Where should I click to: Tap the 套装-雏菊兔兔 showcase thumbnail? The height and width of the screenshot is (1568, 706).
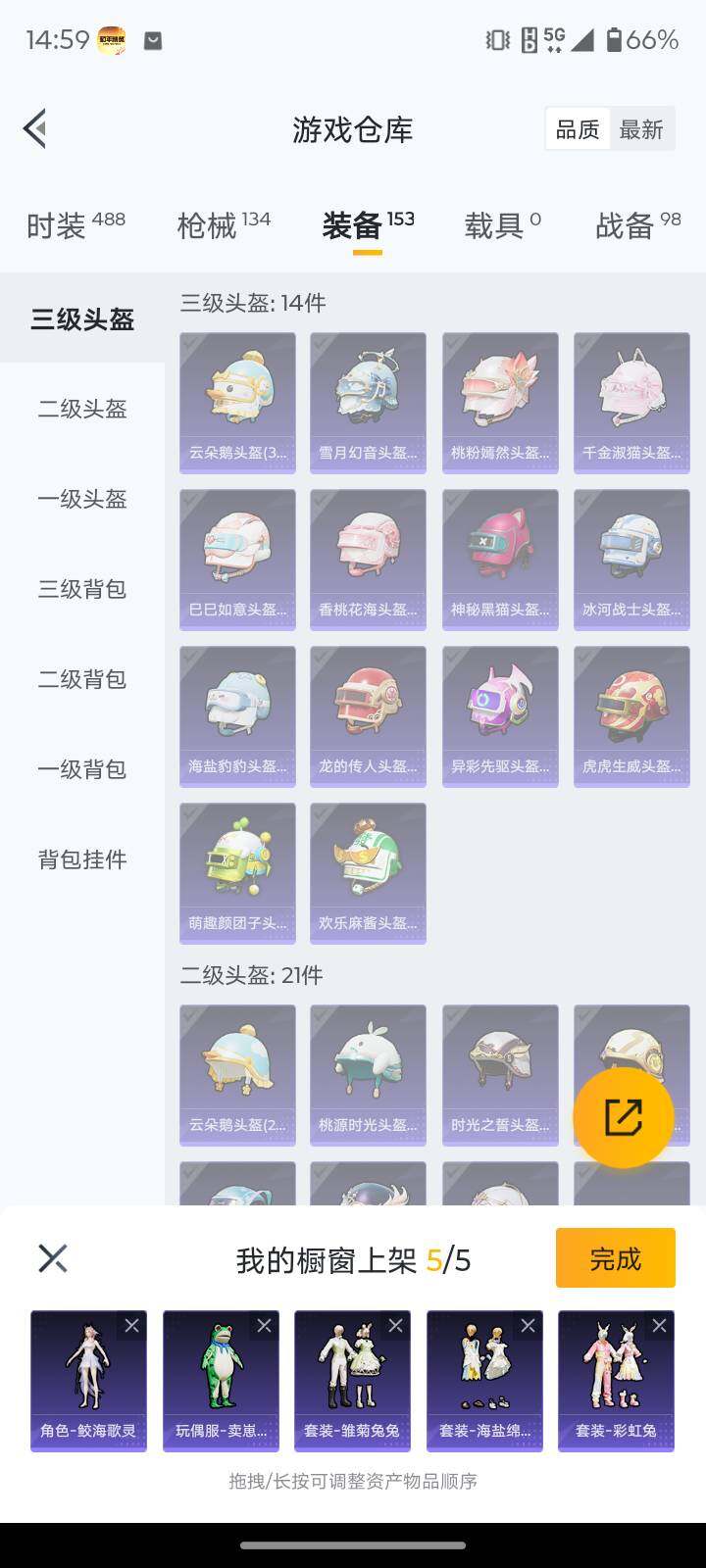tap(352, 1382)
